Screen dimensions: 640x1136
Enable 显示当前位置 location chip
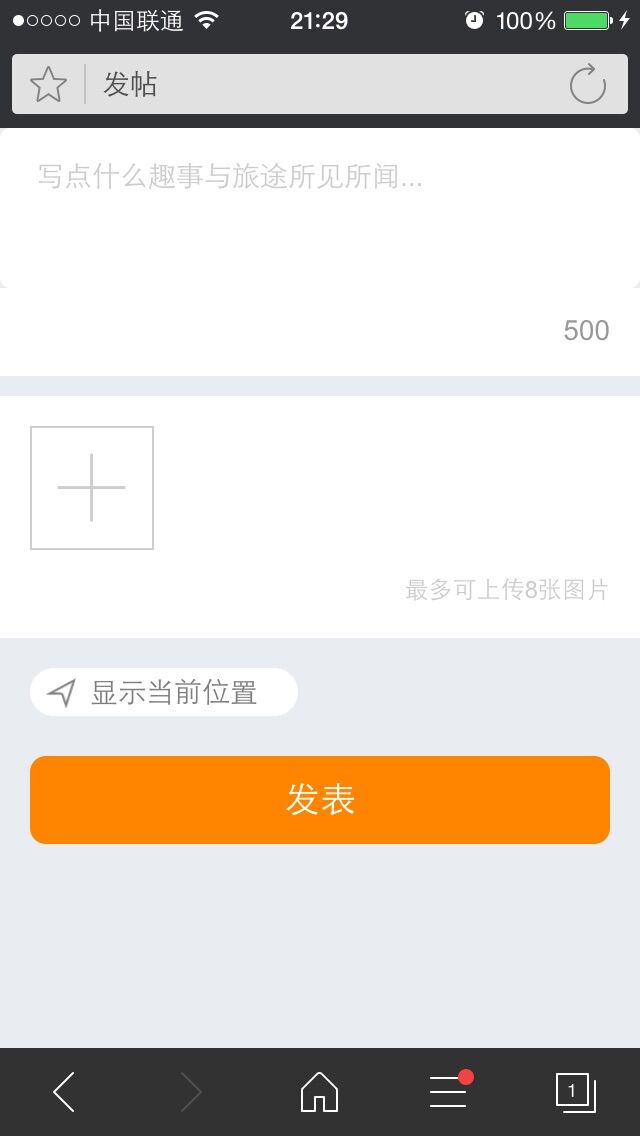point(164,692)
